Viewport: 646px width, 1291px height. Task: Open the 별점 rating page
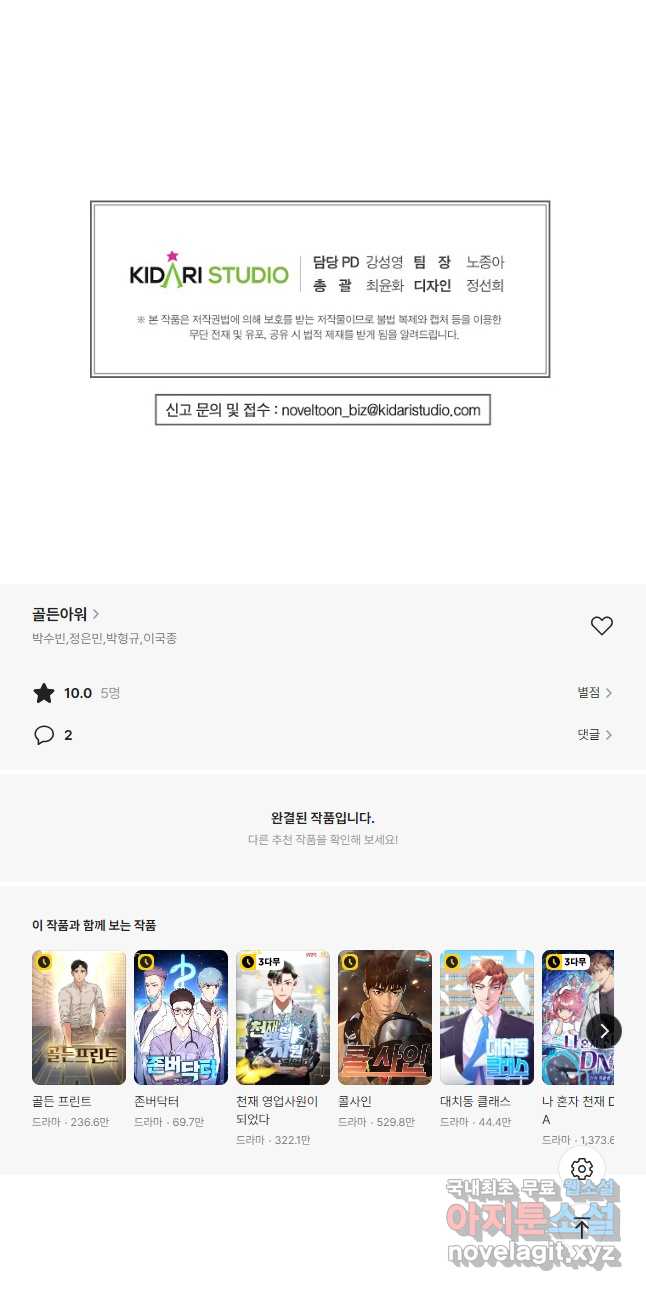594,692
